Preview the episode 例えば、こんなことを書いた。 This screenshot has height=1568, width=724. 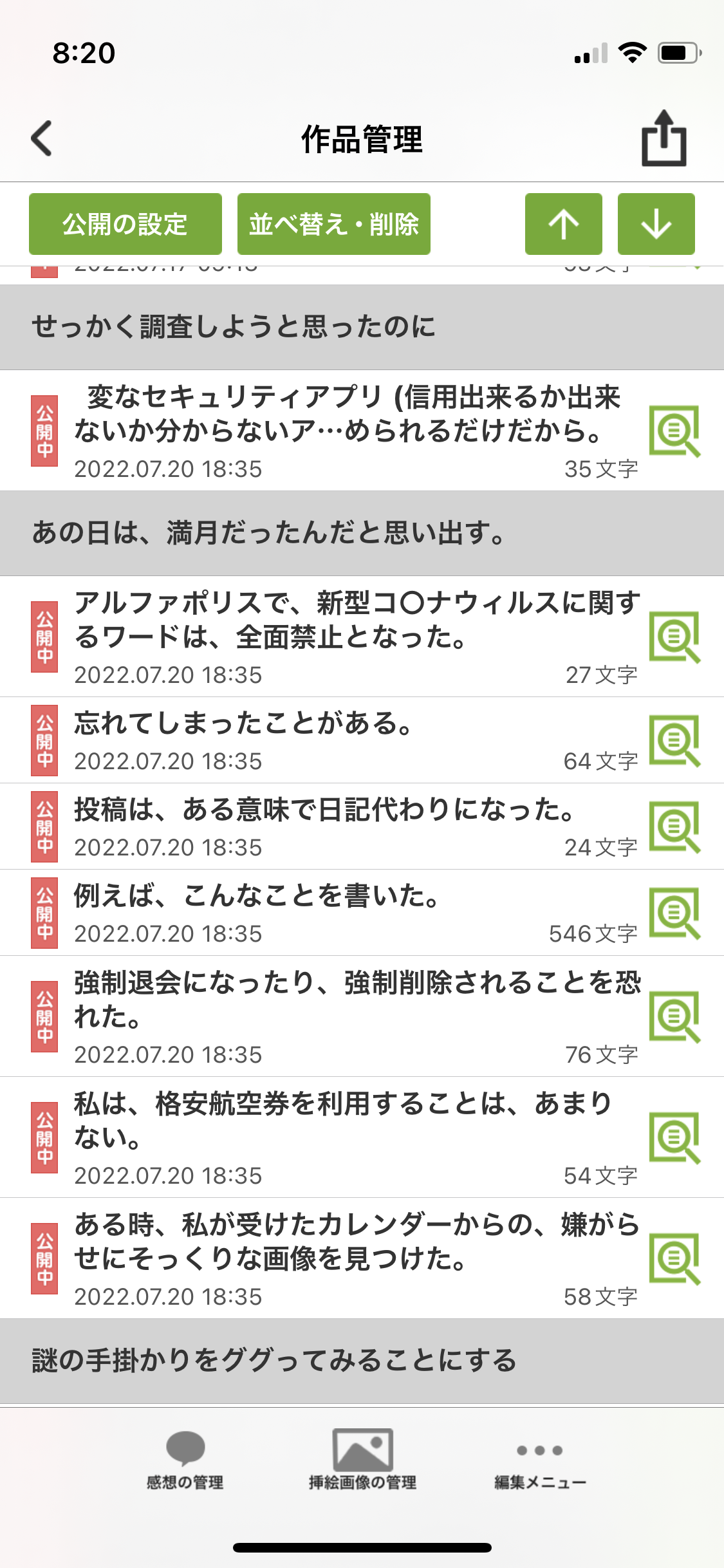pyautogui.click(x=674, y=913)
